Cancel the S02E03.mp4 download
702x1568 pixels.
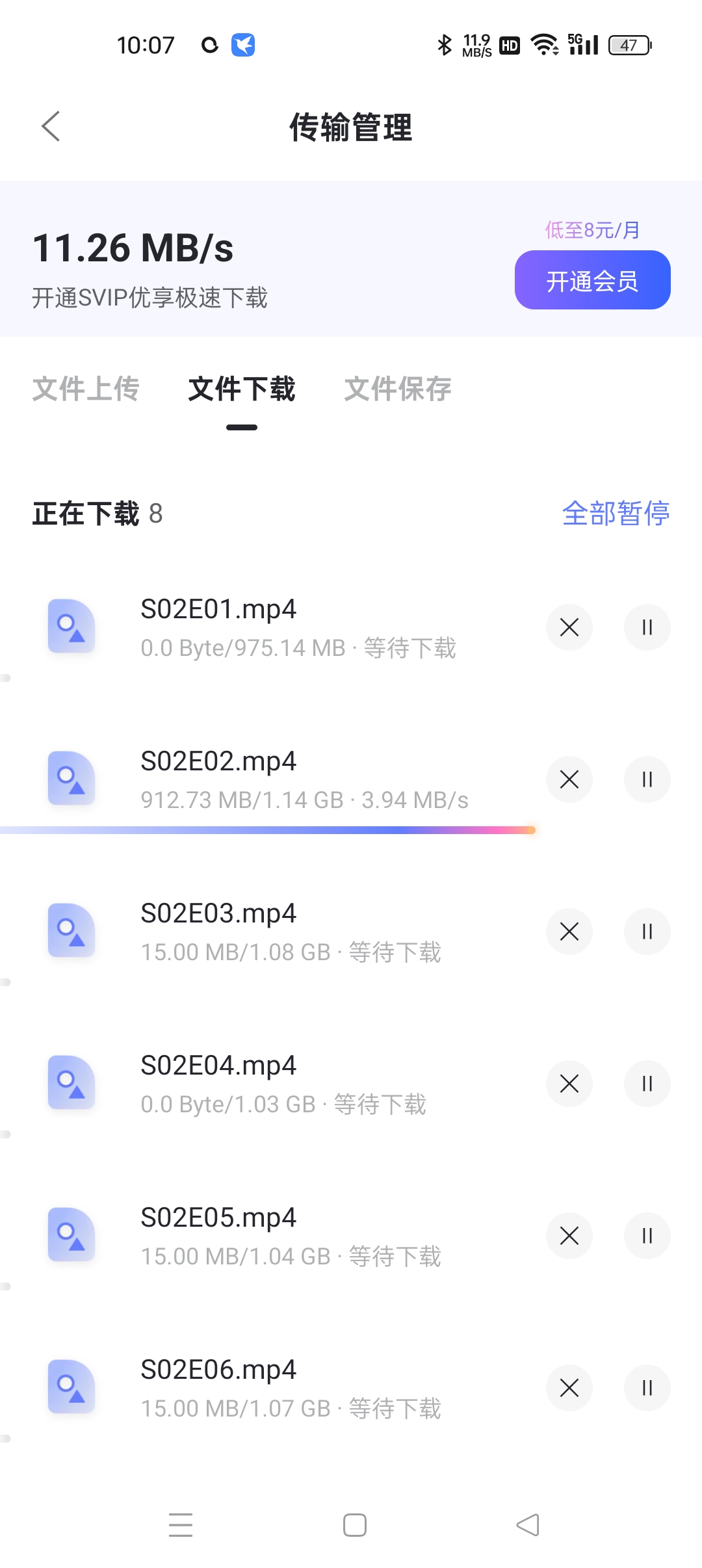569,932
